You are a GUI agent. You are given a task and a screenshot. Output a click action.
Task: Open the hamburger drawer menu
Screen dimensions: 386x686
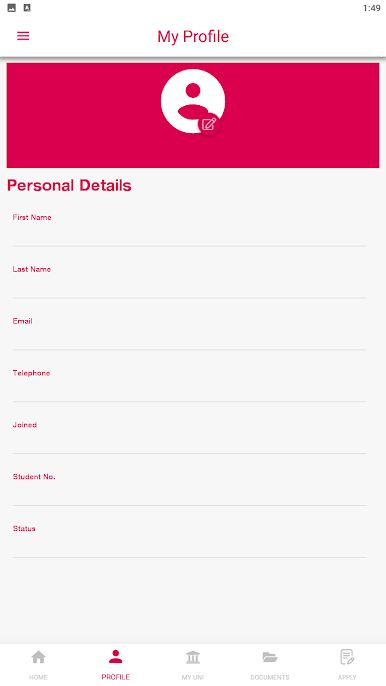click(23, 36)
